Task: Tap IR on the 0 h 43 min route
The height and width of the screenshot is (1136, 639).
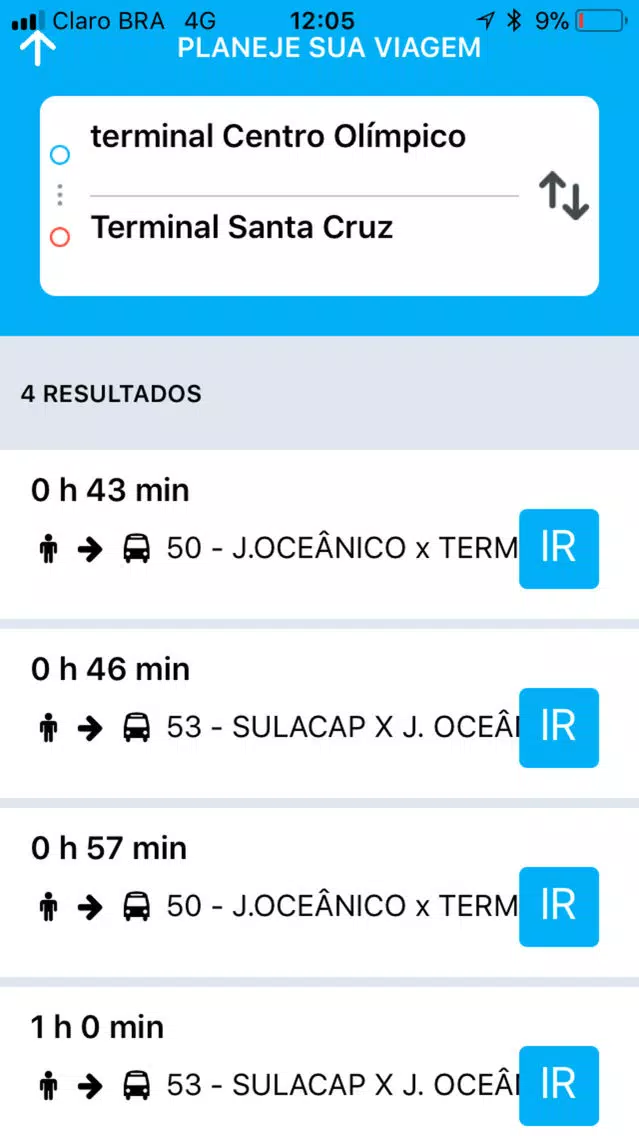Action: 559,548
